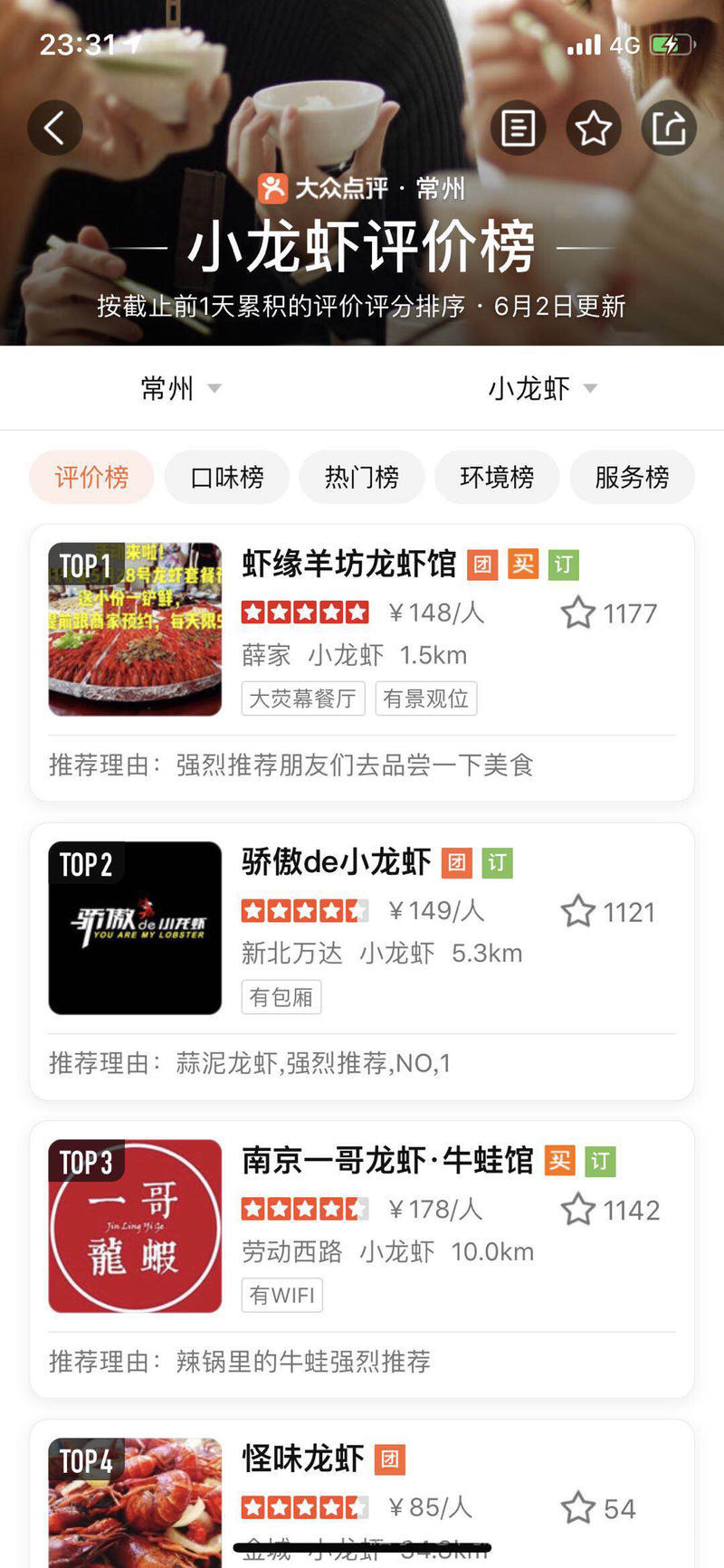The image size is (724, 1568).
Task: Switch to the 环境榜 tab
Action: (497, 477)
